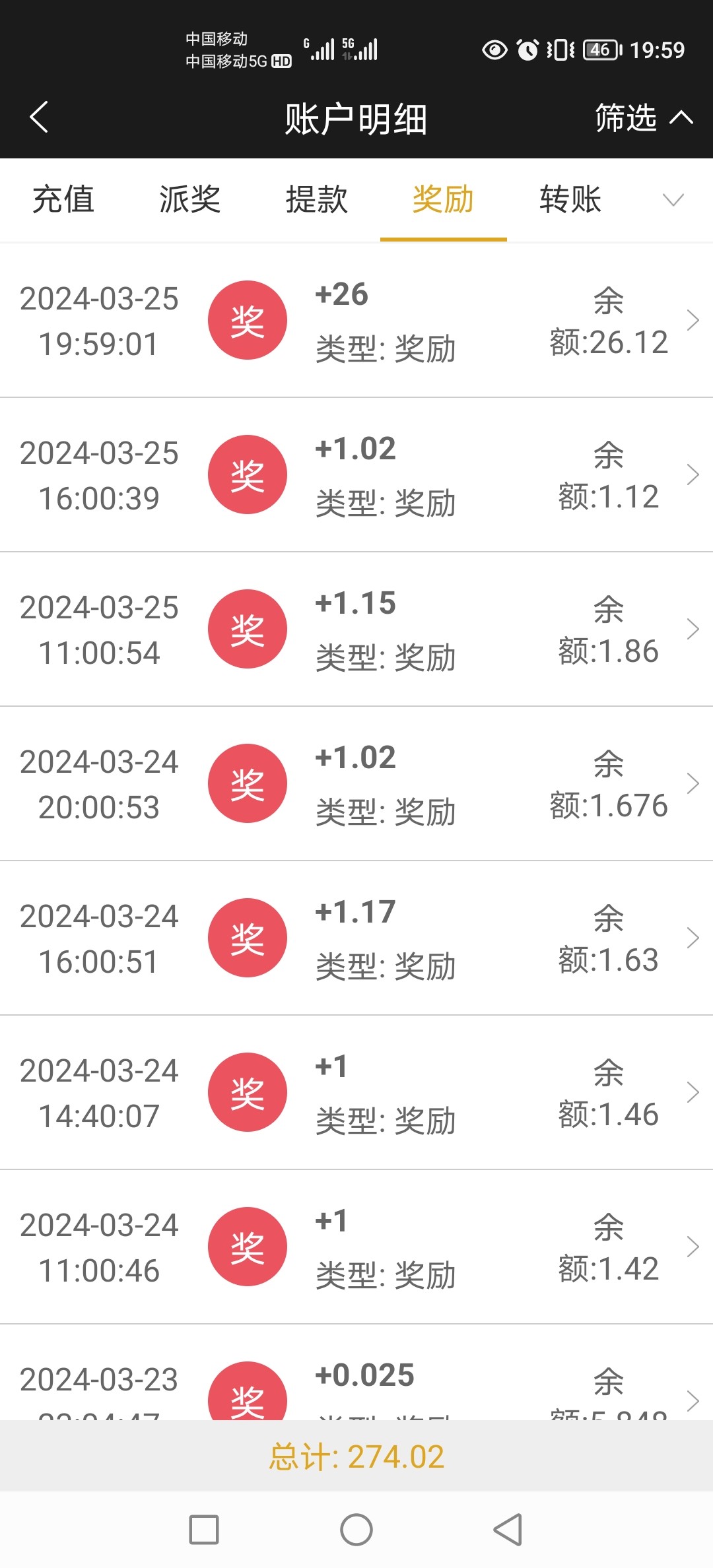713x1568 pixels.
Task: Switch to the 派奖 tab
Action: [190, 199]
